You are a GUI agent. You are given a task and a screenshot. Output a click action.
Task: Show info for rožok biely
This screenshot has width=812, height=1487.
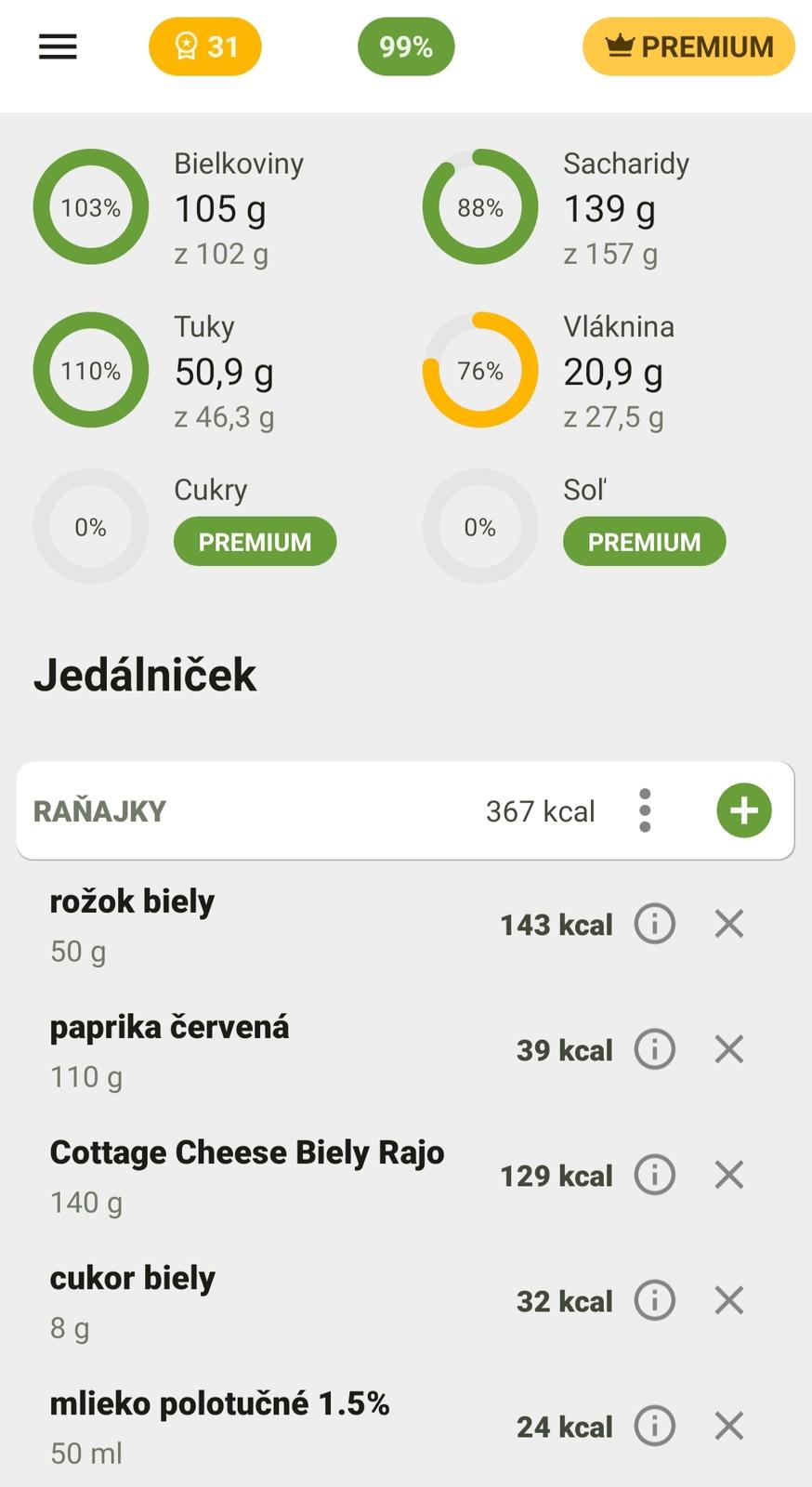coord(655,924)
